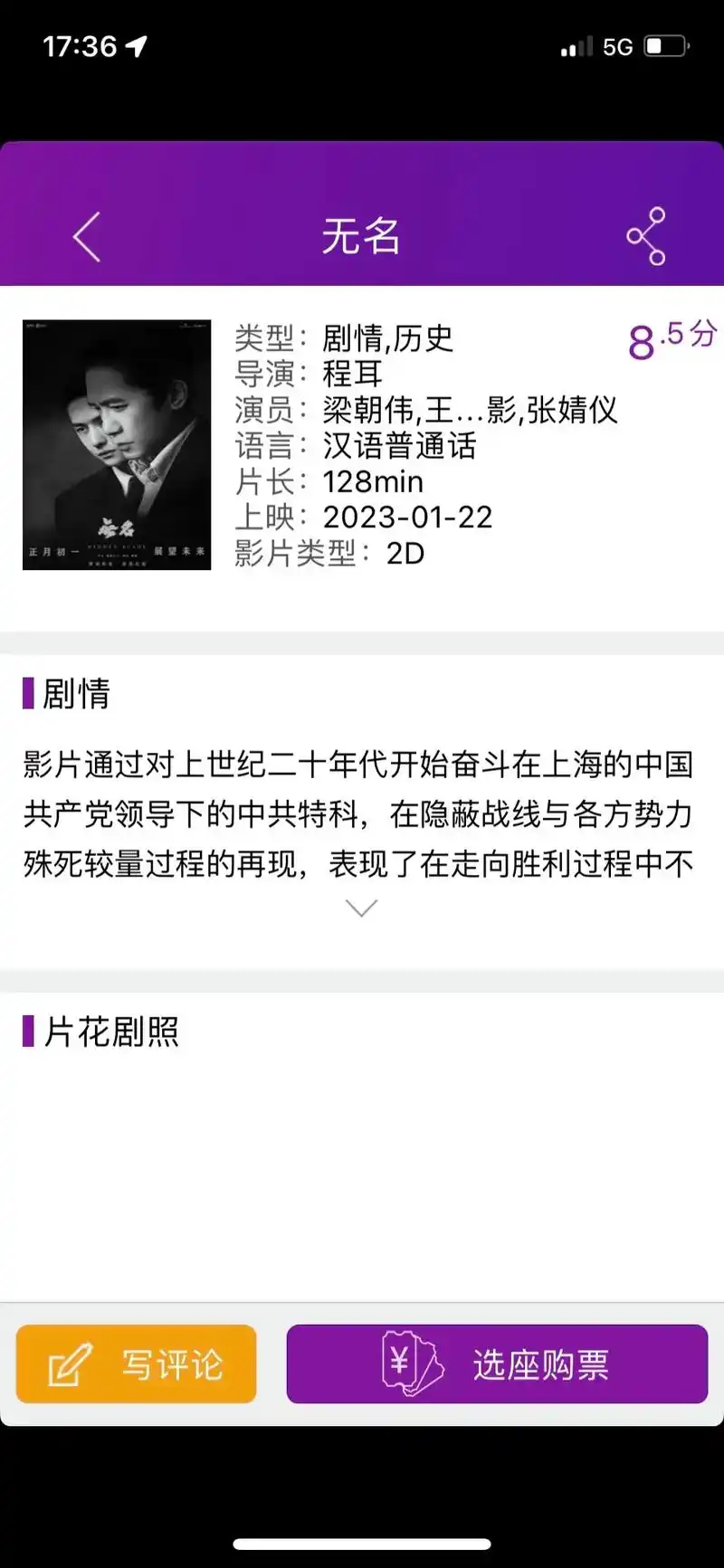Click the back arrow to leave movie details

coord(86,237)
